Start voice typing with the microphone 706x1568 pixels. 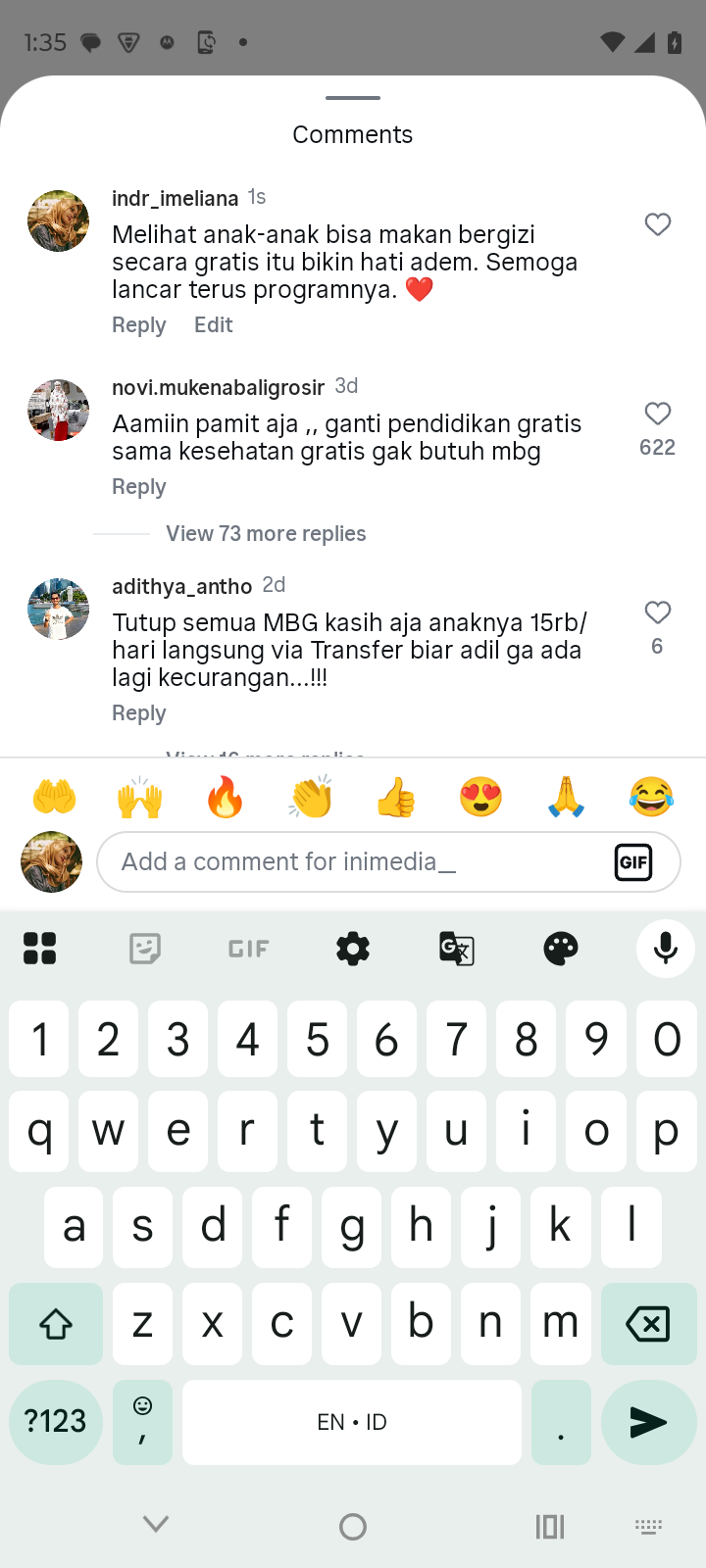665,949
